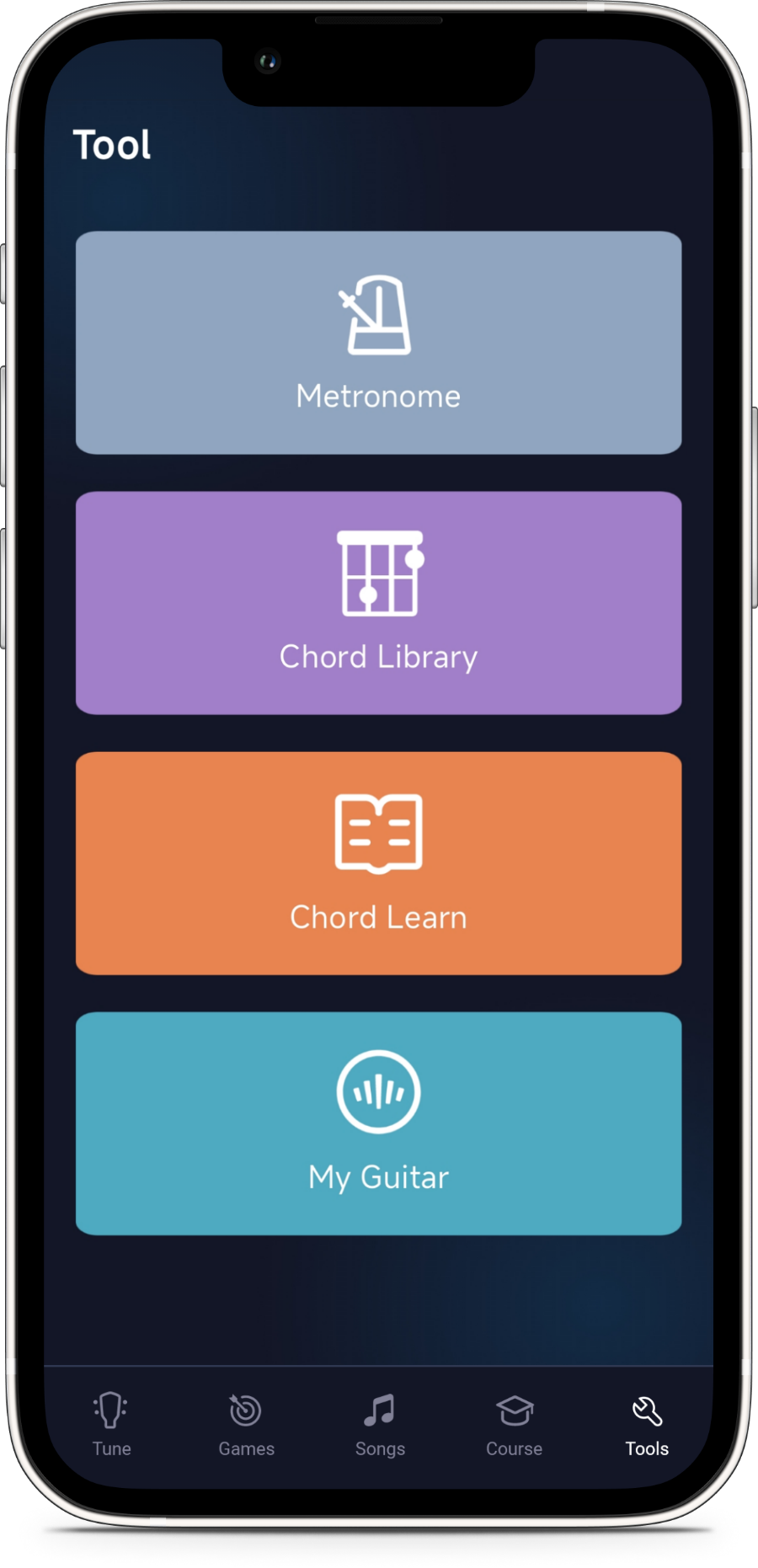Tap the Tools tab
The image size is (758, 1568).
647,1425
